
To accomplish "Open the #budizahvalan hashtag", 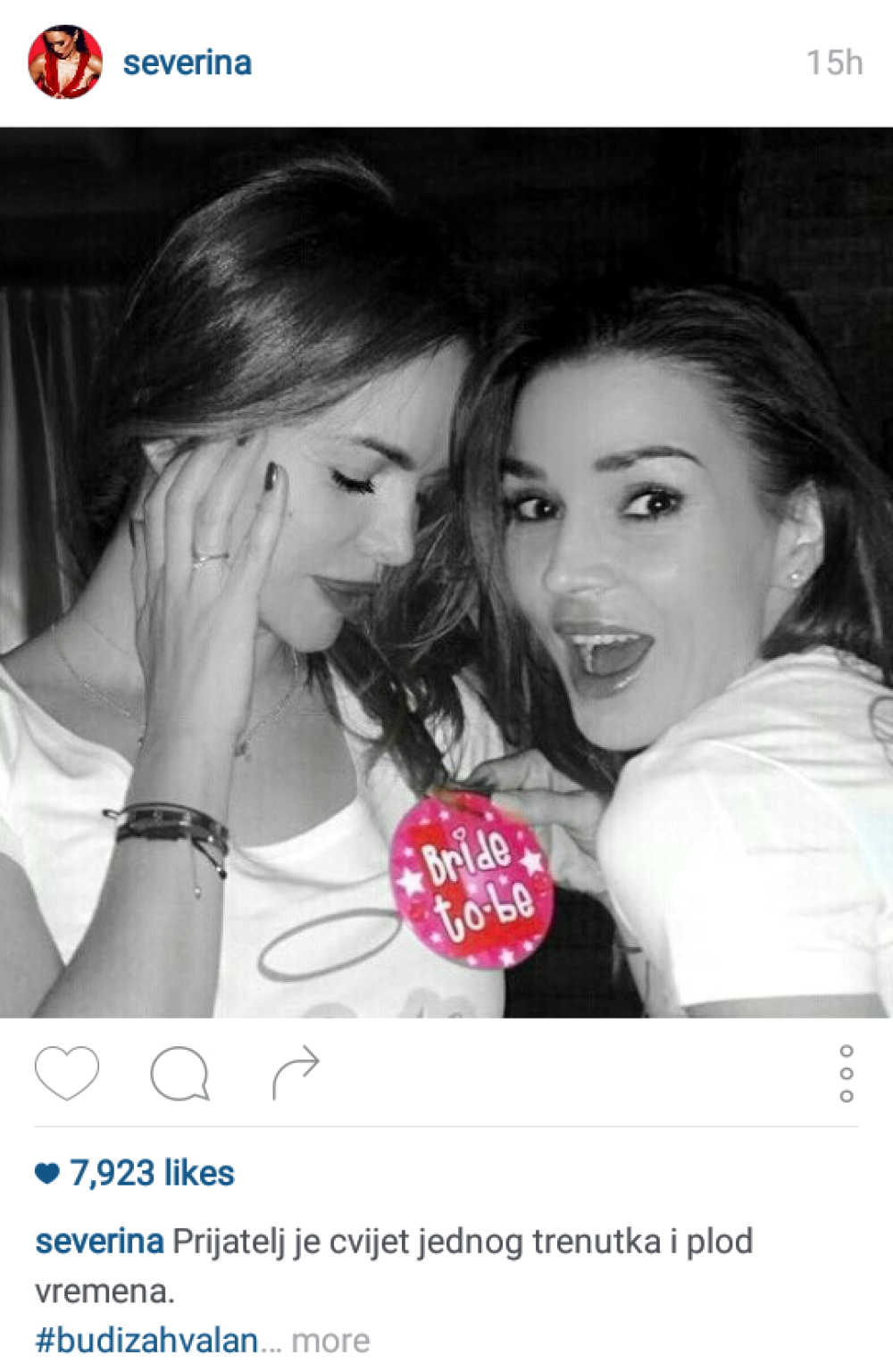I will coord(146,1340).
